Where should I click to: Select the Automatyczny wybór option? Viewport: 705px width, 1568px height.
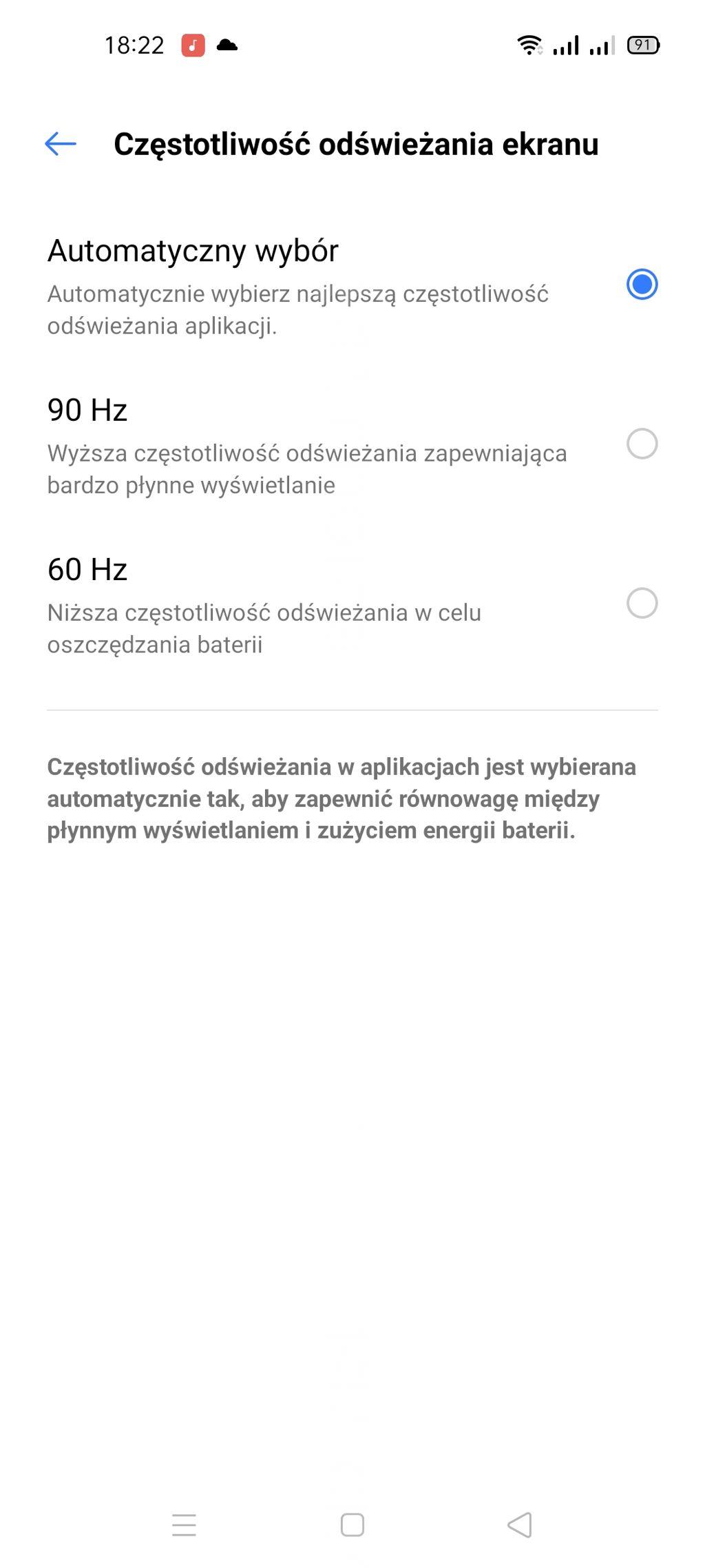[641, 285]
